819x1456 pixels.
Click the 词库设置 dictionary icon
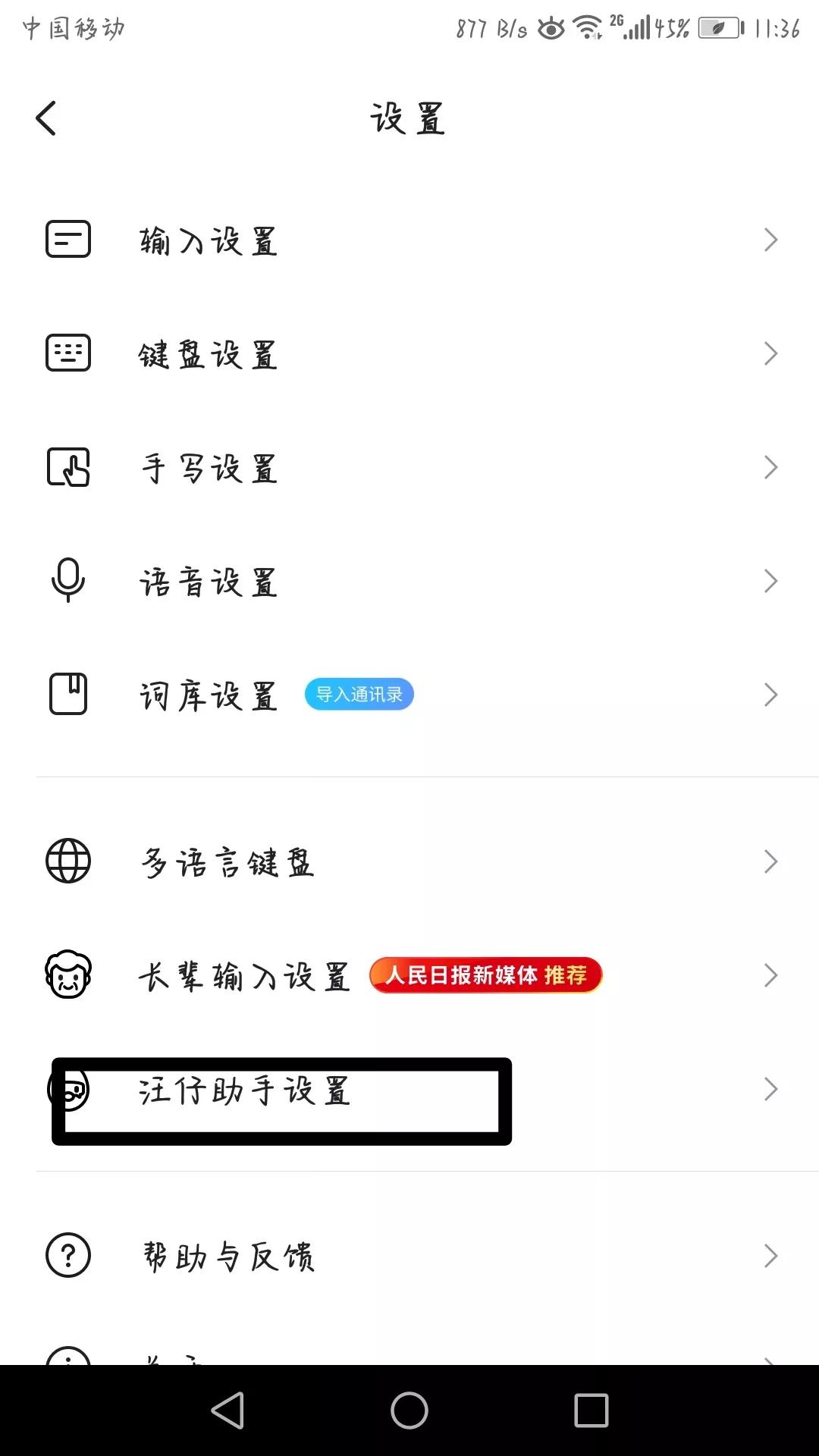68,695
